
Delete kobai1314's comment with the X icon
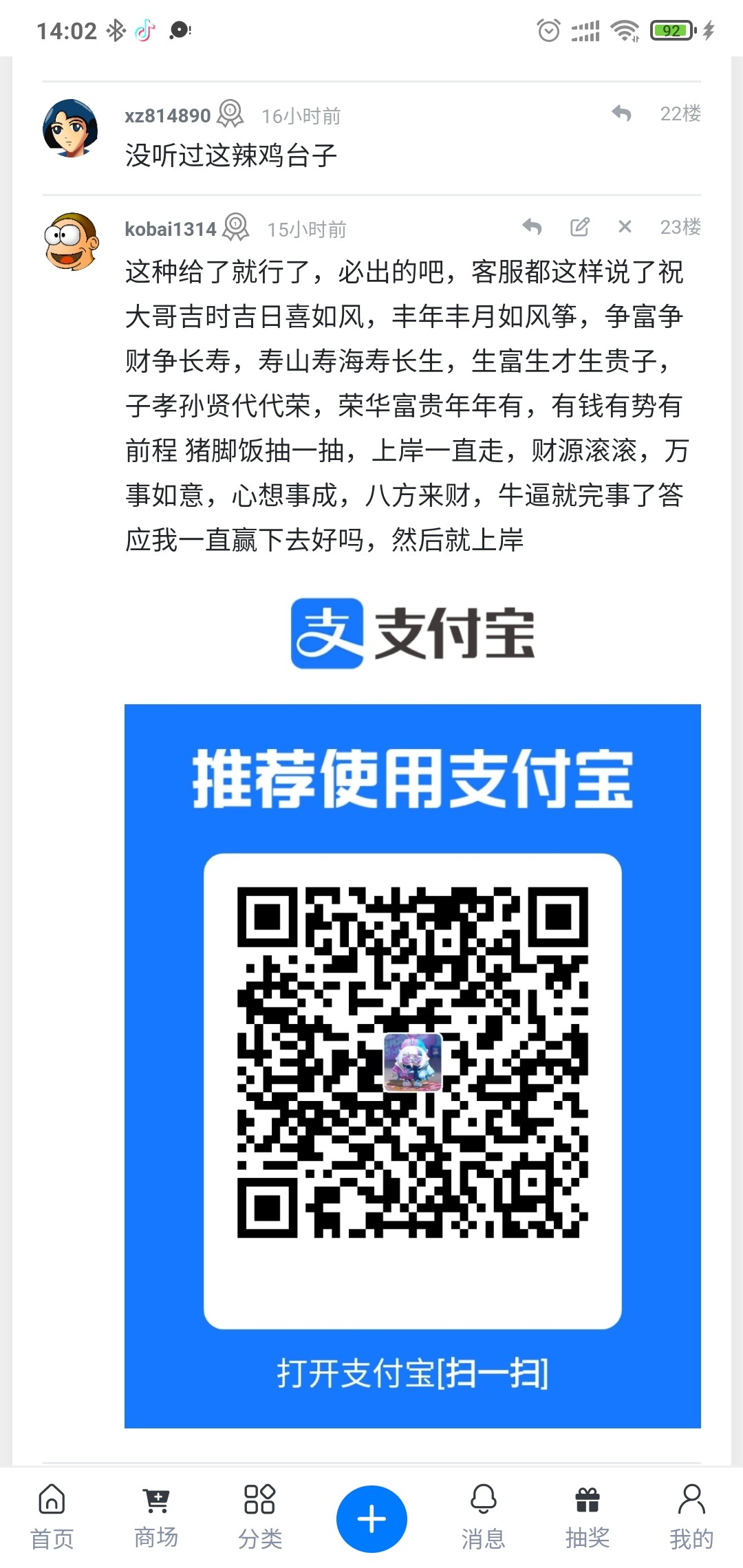coord(625,227)
